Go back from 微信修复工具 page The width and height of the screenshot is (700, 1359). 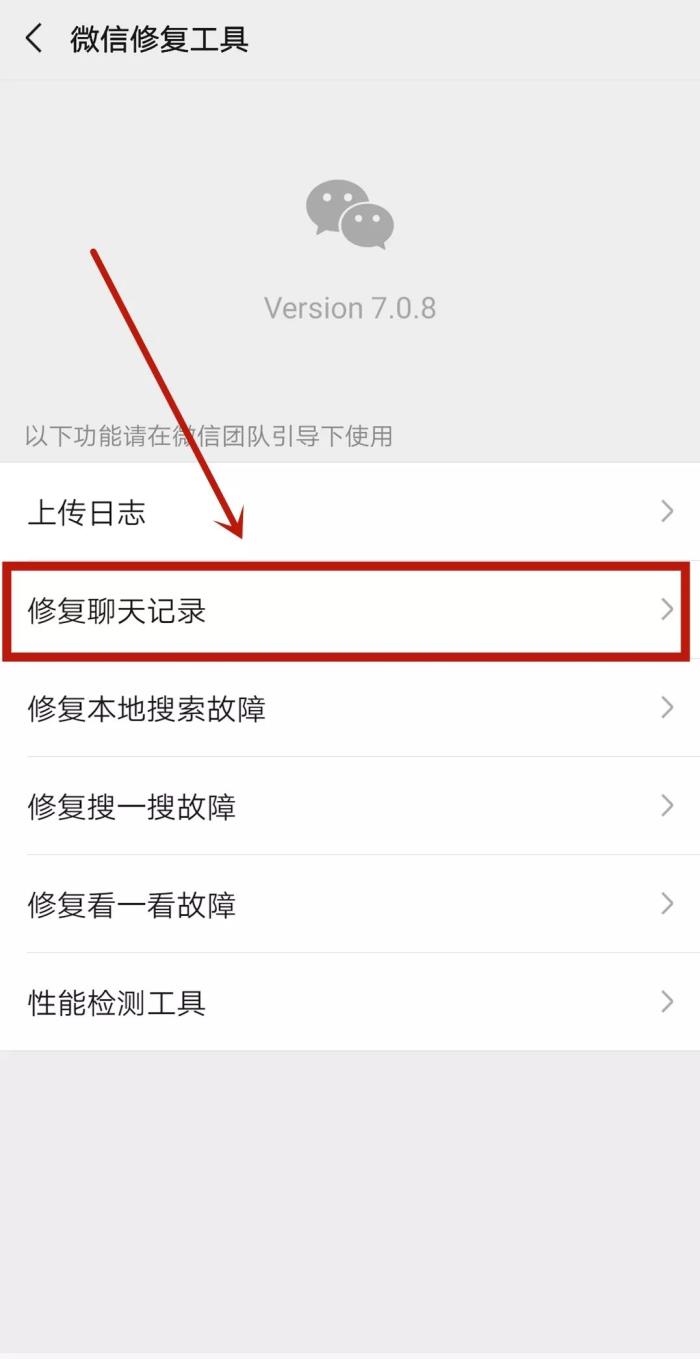[x=34, y=39]
